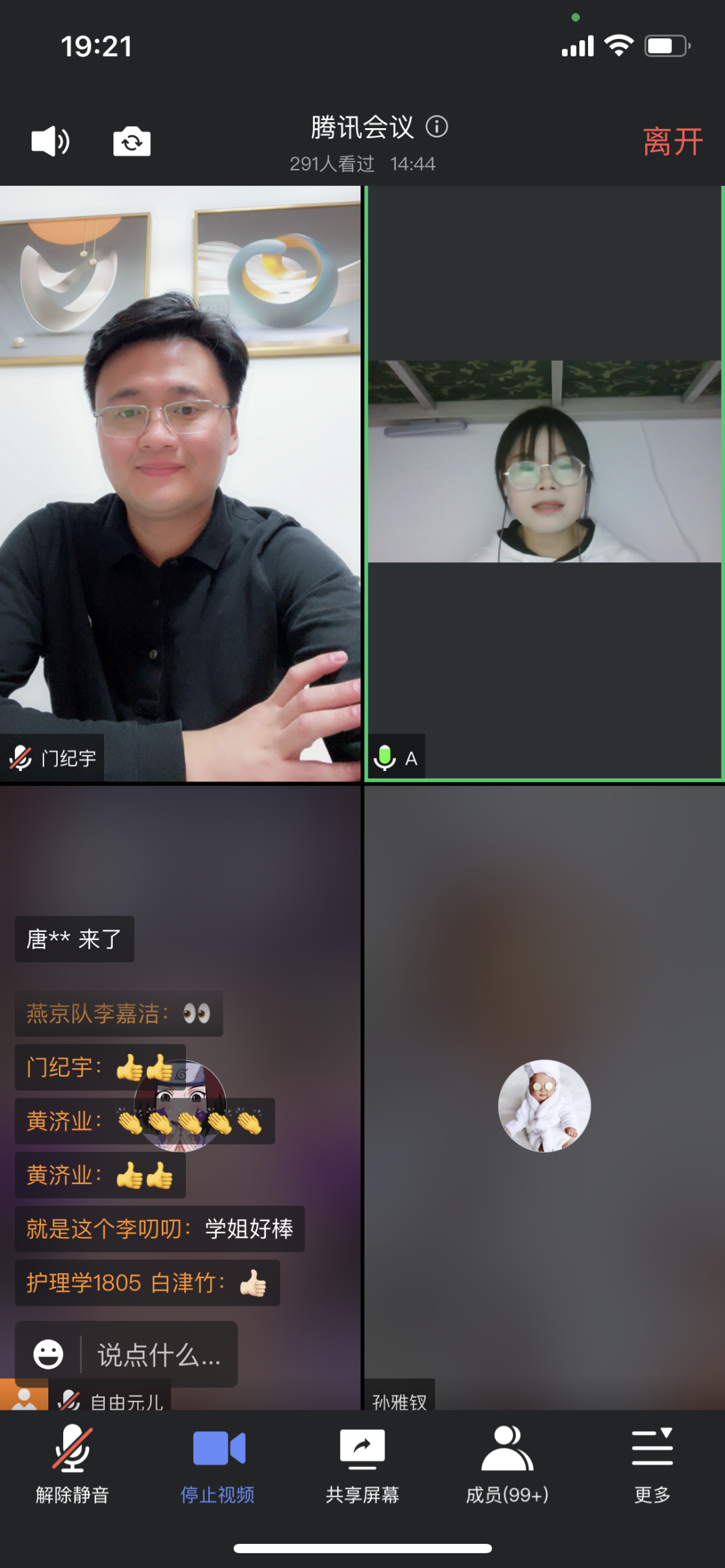
Task: Open the 更多 menu
Action: pyautogui.click(x=652, y=1465)
